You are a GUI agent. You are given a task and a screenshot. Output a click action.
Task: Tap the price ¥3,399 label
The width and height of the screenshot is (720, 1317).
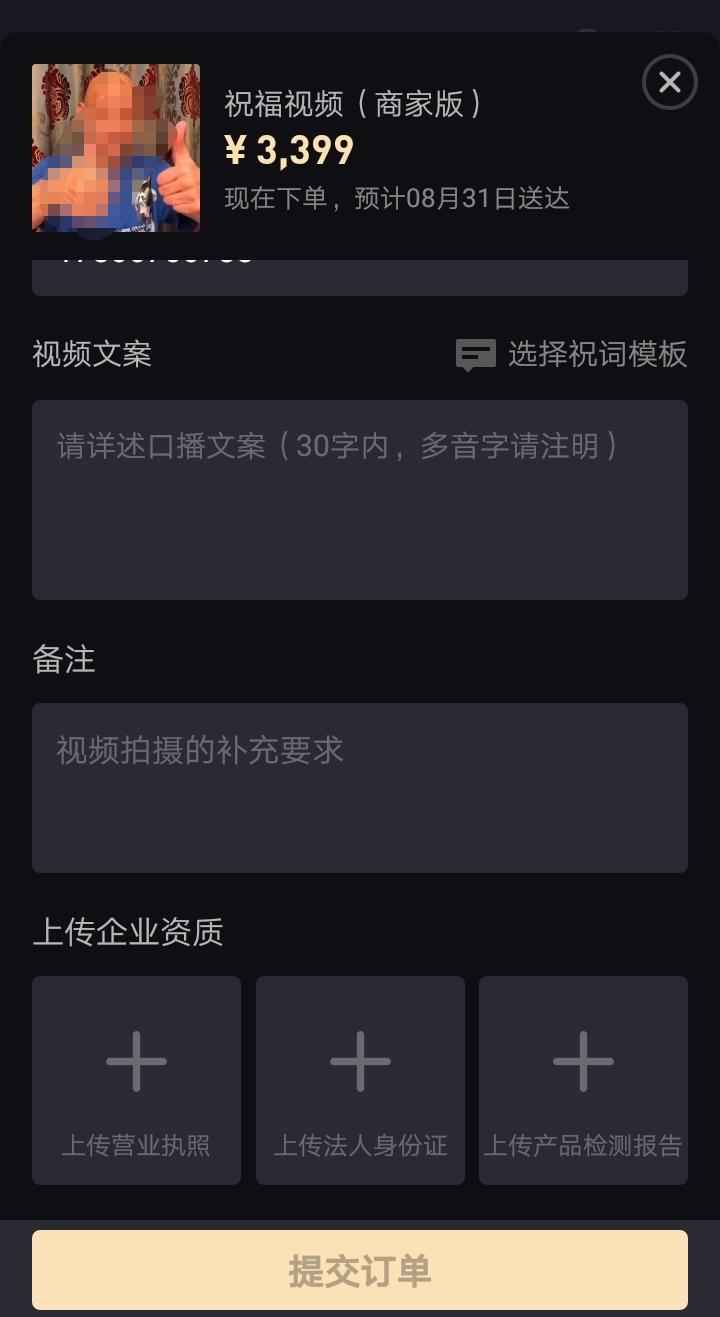(287, 149)
